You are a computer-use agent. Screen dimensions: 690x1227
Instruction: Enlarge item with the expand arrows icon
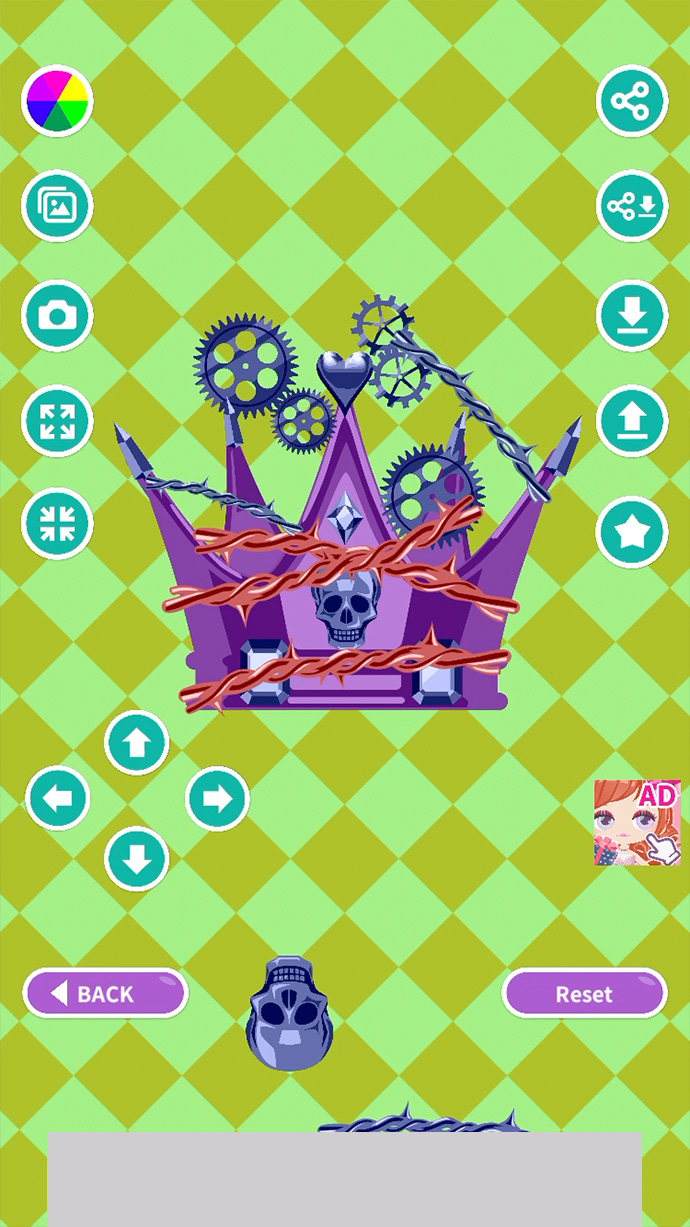pos(57,421)
